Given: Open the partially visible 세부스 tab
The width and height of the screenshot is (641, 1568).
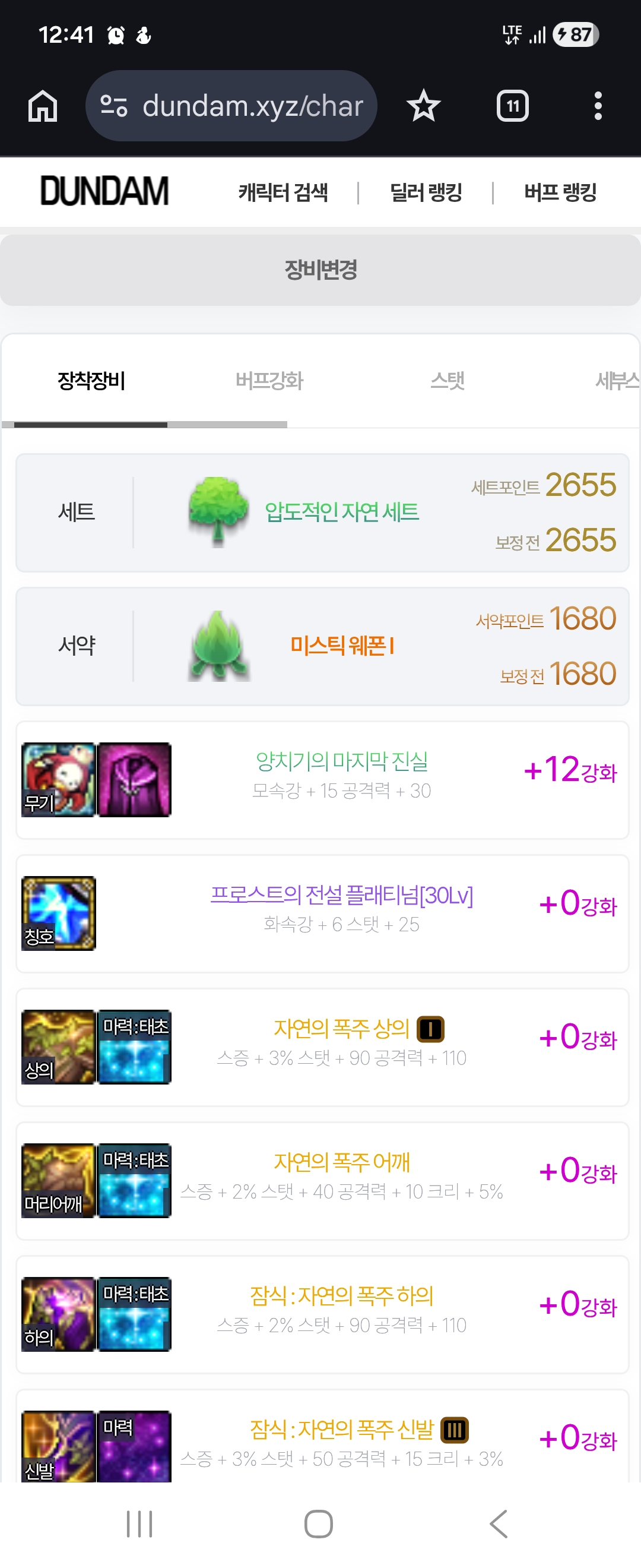Looking at the screenshot, I should pyautogui.click(x=617, y=381).
